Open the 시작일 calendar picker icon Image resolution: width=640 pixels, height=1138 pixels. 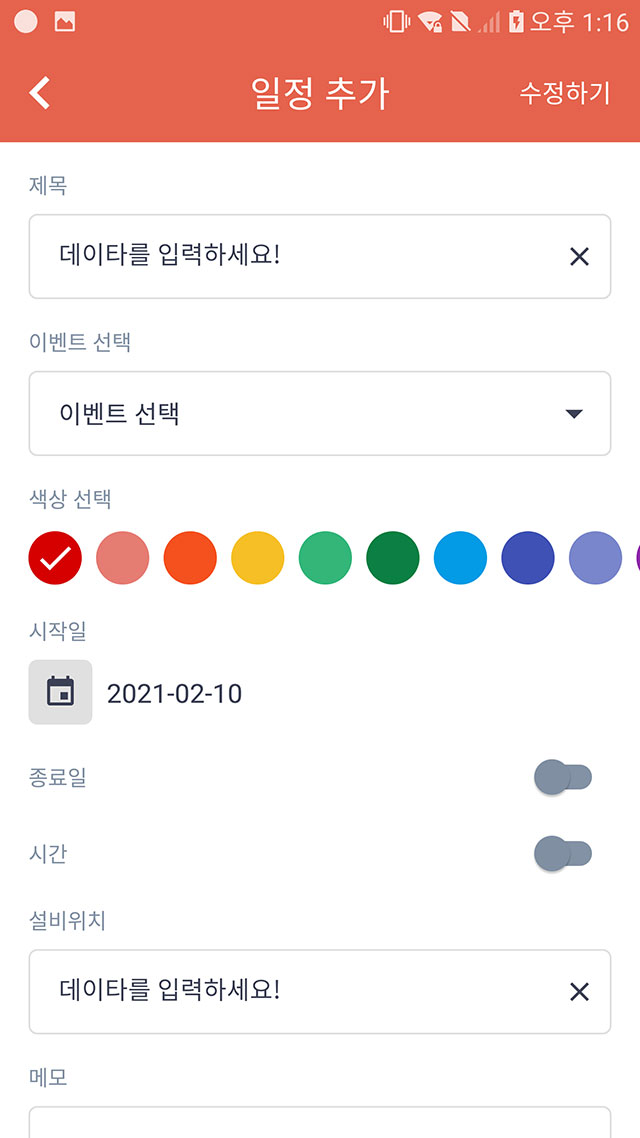pos(60,692)
